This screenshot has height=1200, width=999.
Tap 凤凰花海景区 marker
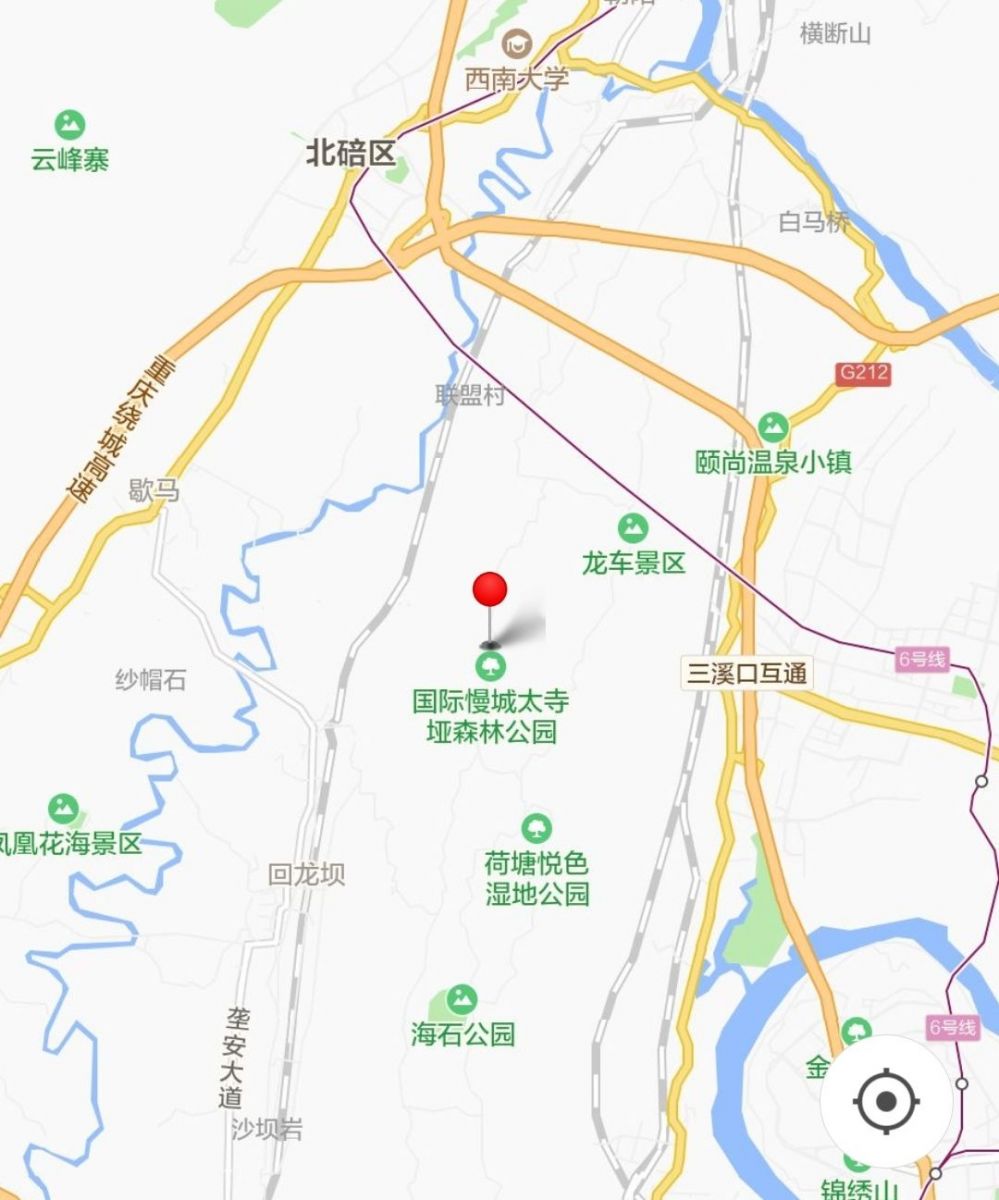pyautogui.click(x=64, y=808)
